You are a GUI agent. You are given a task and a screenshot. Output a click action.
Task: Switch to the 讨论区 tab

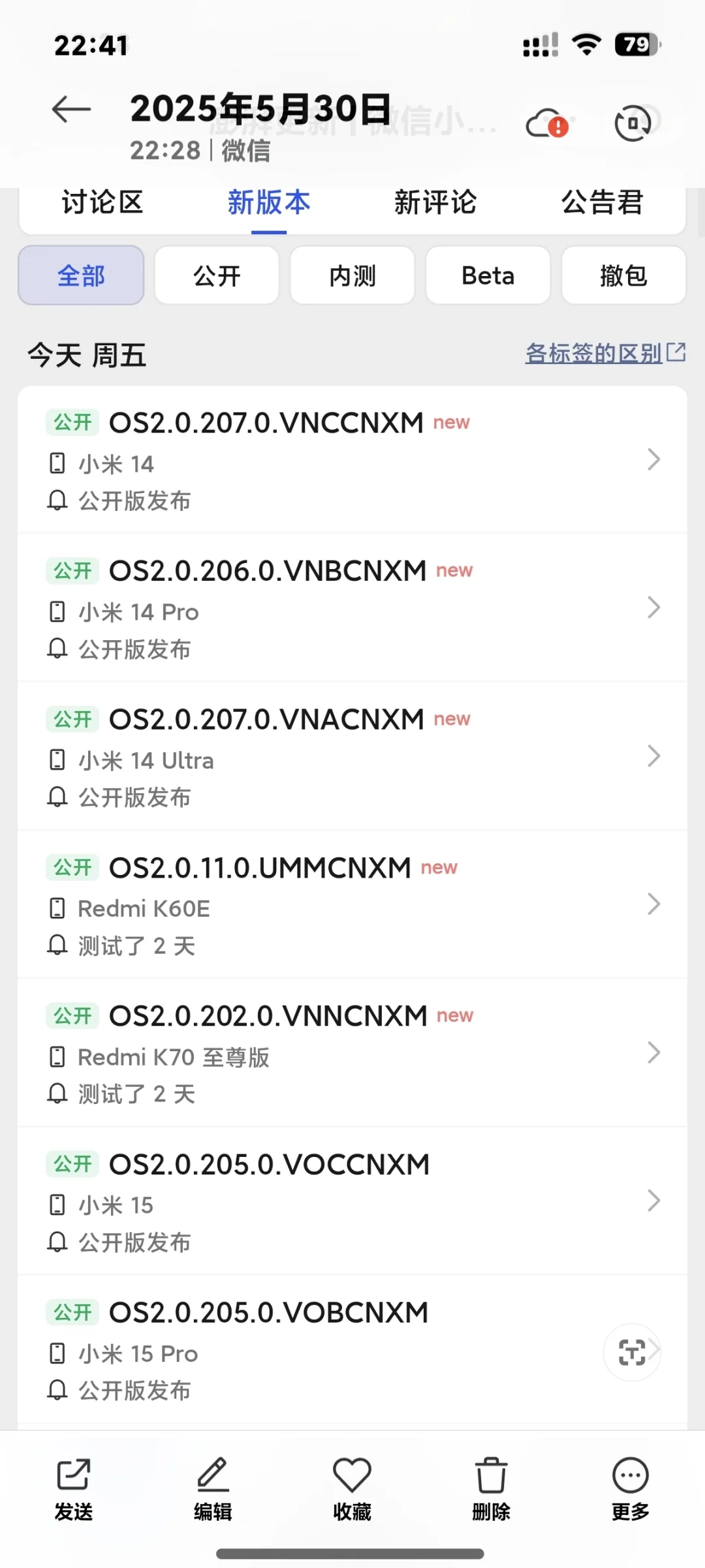102,202
